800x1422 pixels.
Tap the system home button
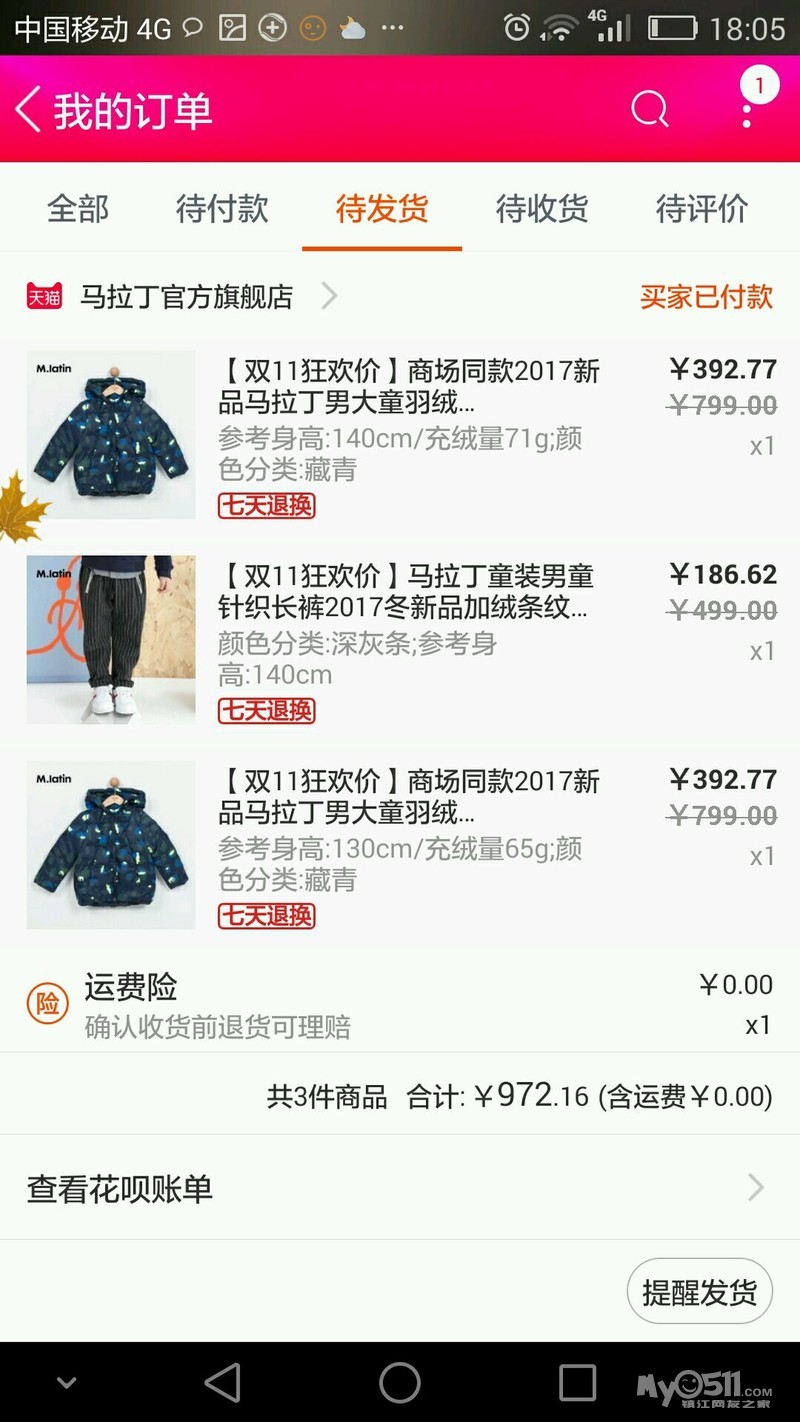click(x=400, y=1383)
